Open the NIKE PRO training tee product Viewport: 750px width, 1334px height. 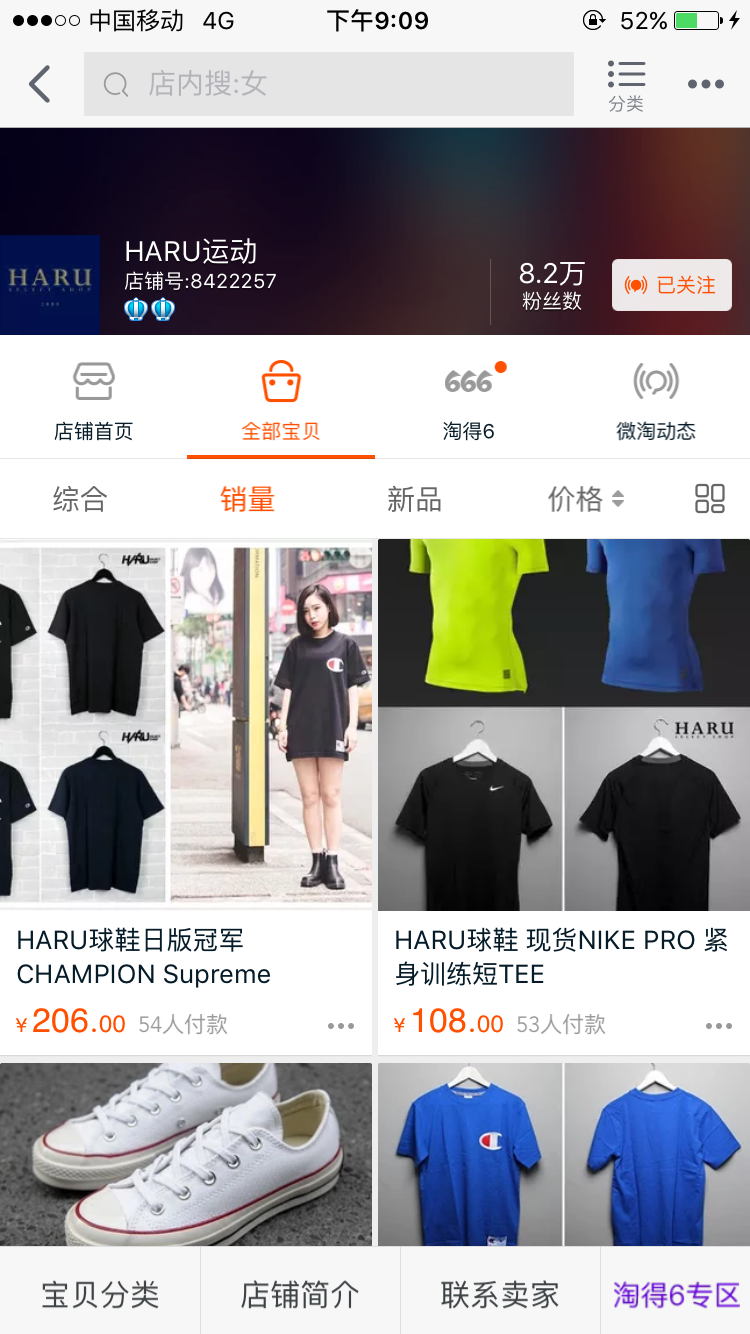(x=563, y=760)
